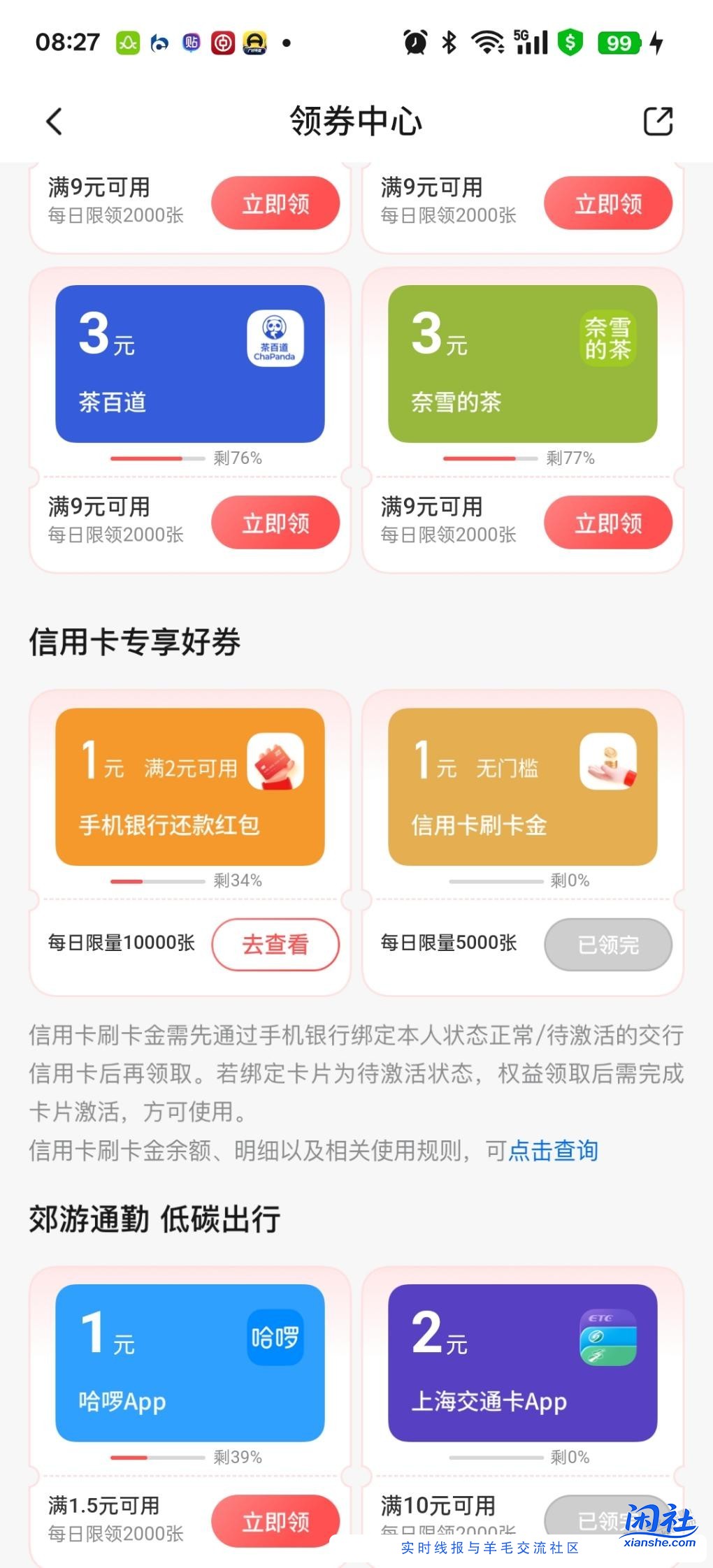Tap the back arrow on 领券中心 page

53,121
